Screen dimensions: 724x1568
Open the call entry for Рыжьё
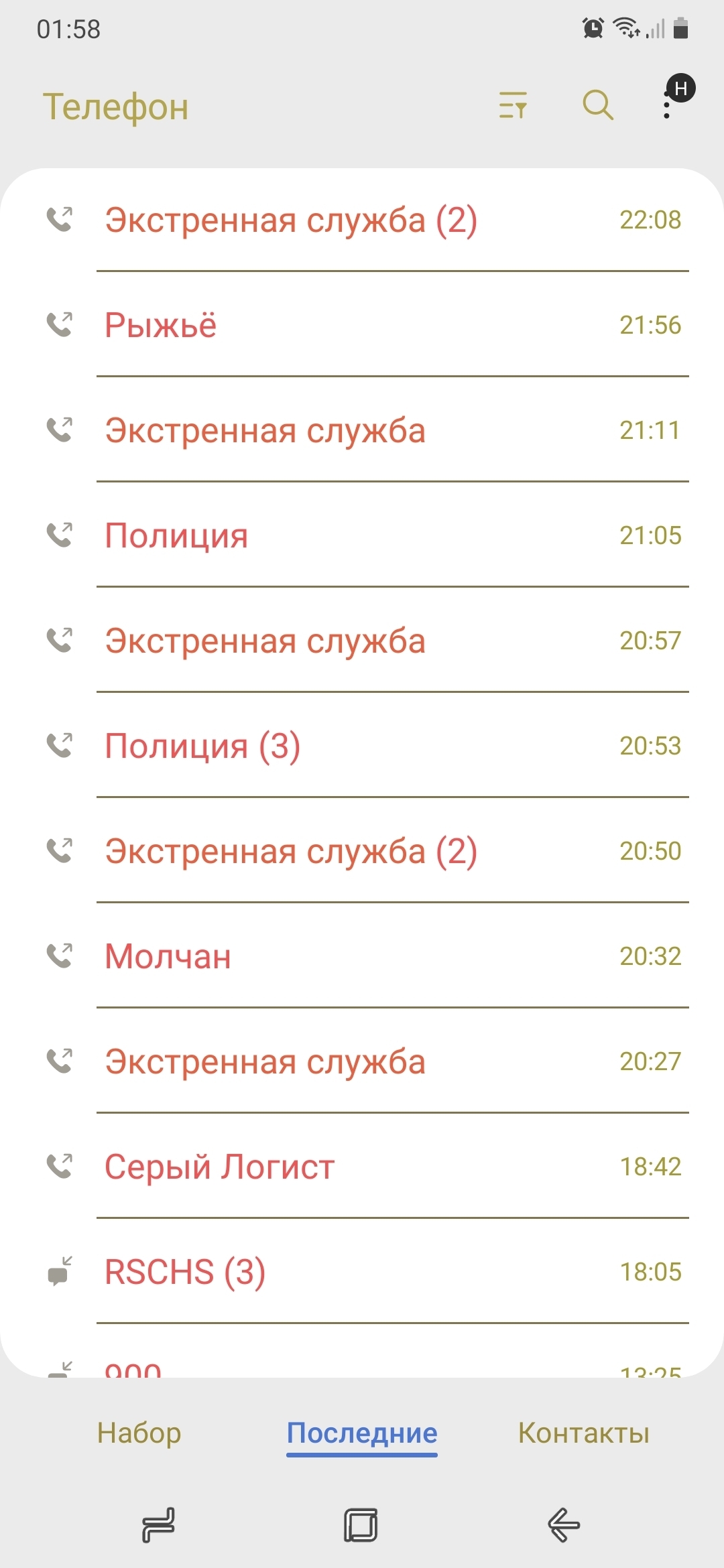tap(362, 326)
